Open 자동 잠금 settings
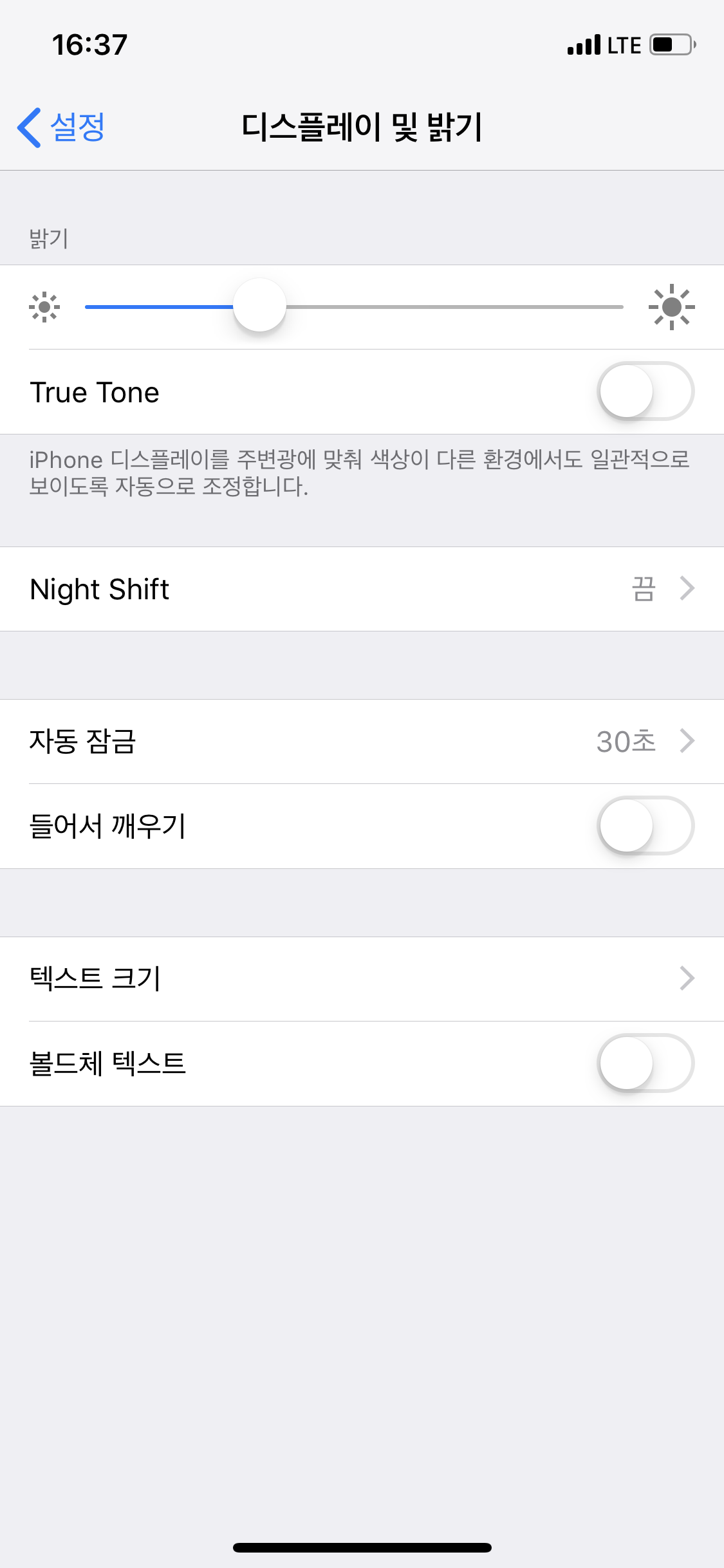This screenshot has height=1568, width=724. pyautogui.click(x=362, y=742)
